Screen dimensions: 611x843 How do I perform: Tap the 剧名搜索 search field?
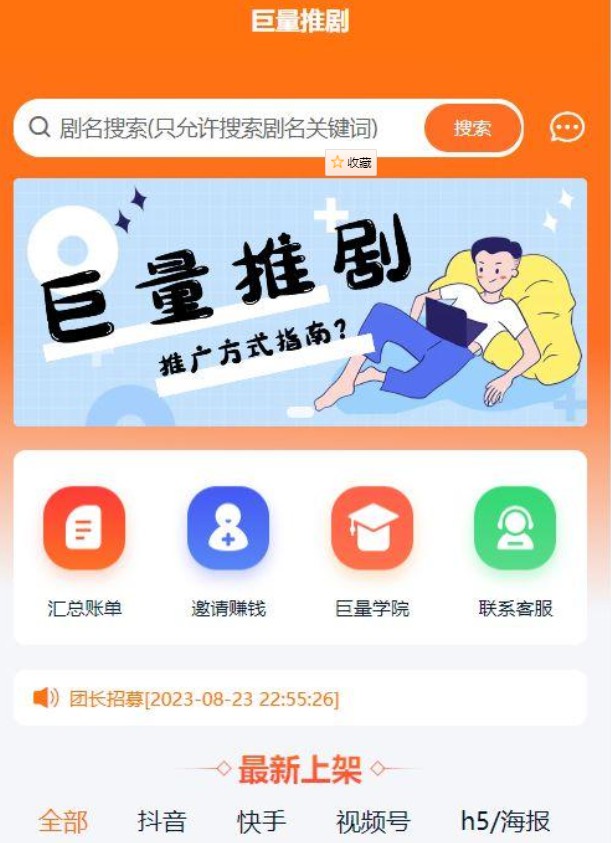220,128
